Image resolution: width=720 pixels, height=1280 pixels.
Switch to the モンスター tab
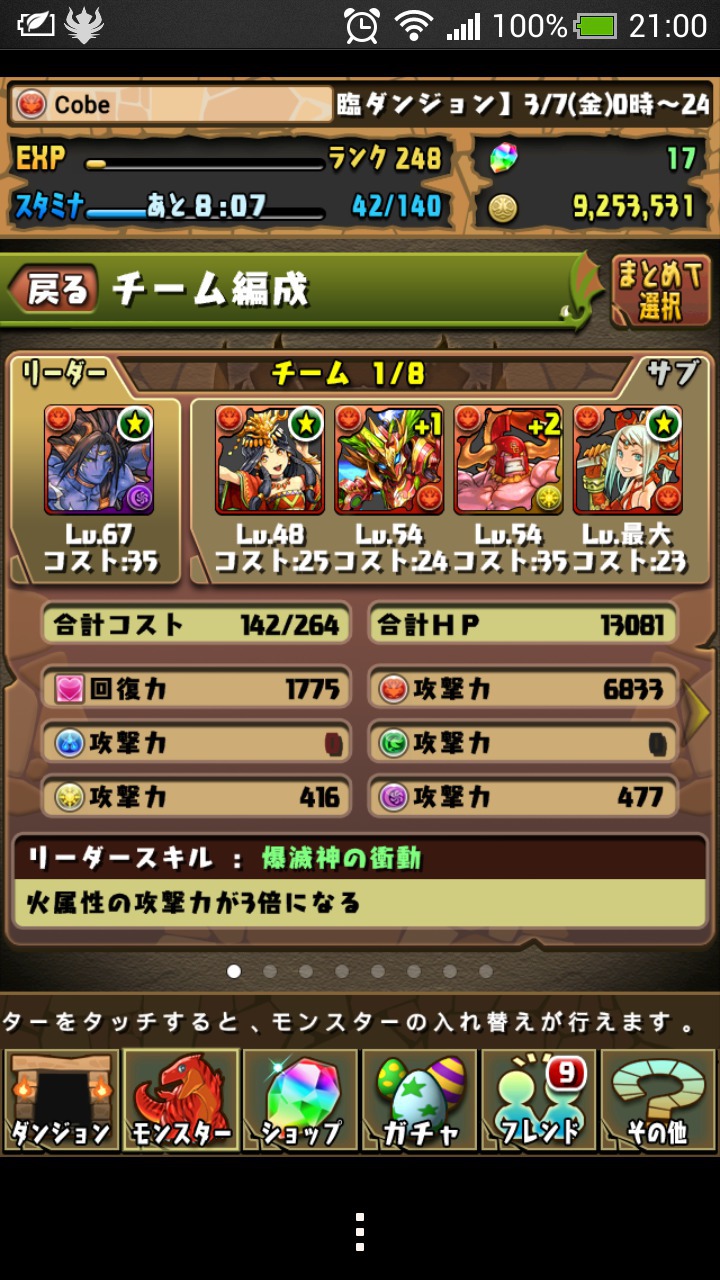pyautogui.click(x=180, y=1099)
